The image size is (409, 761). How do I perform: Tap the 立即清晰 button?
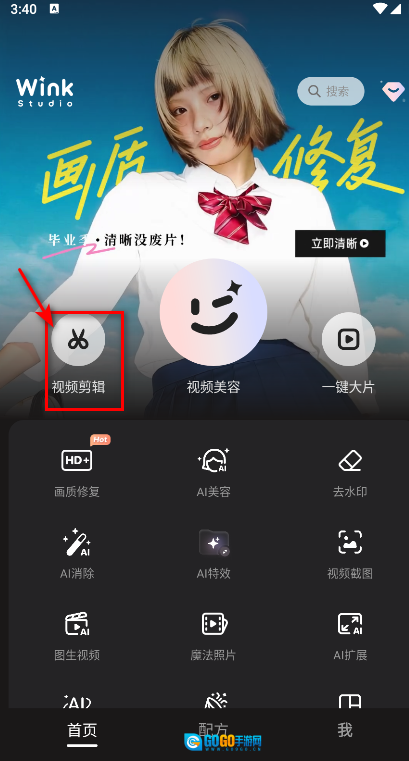click(340, 244)
